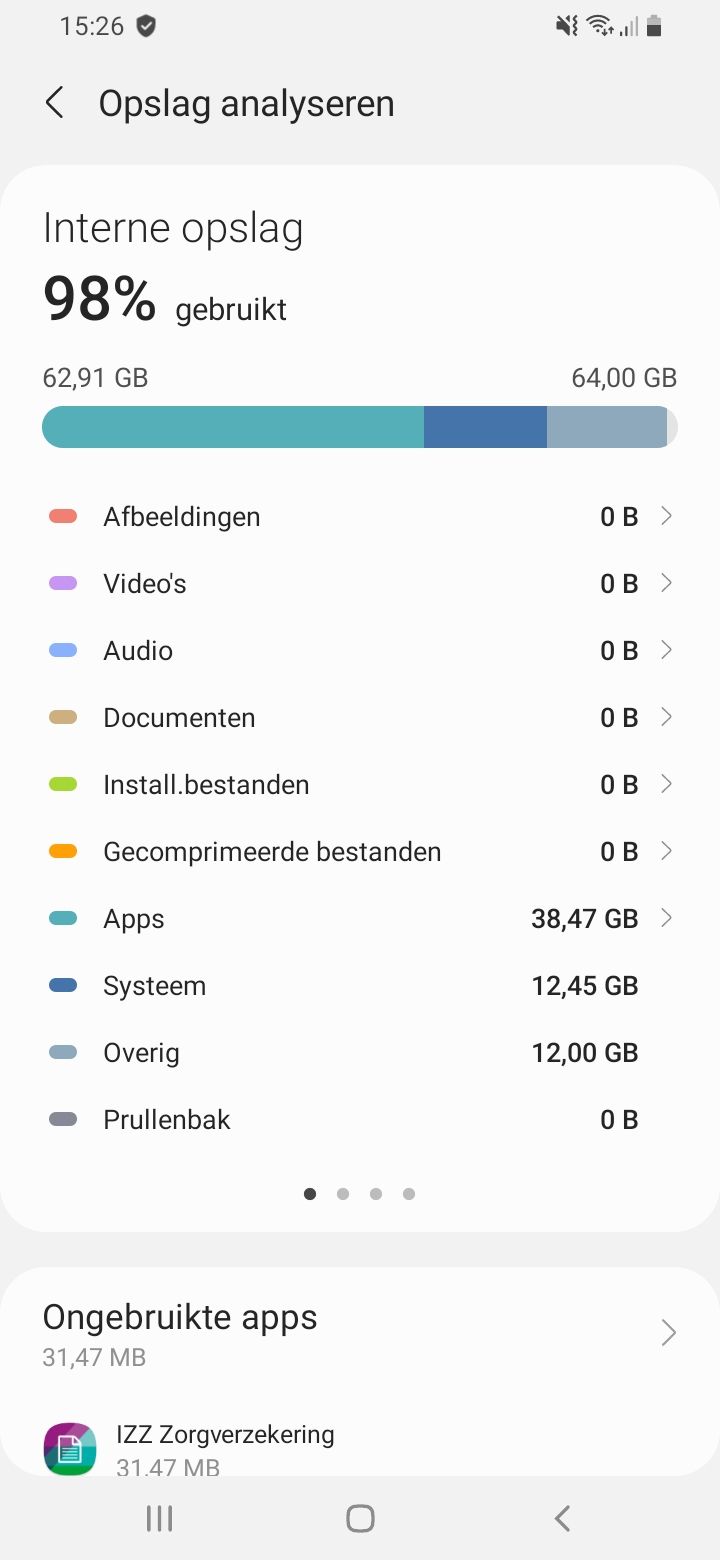This screenshot has height=1560, width=720.
Task: Select the Install.bestanden category icon
Action: [x=63, y=784]
